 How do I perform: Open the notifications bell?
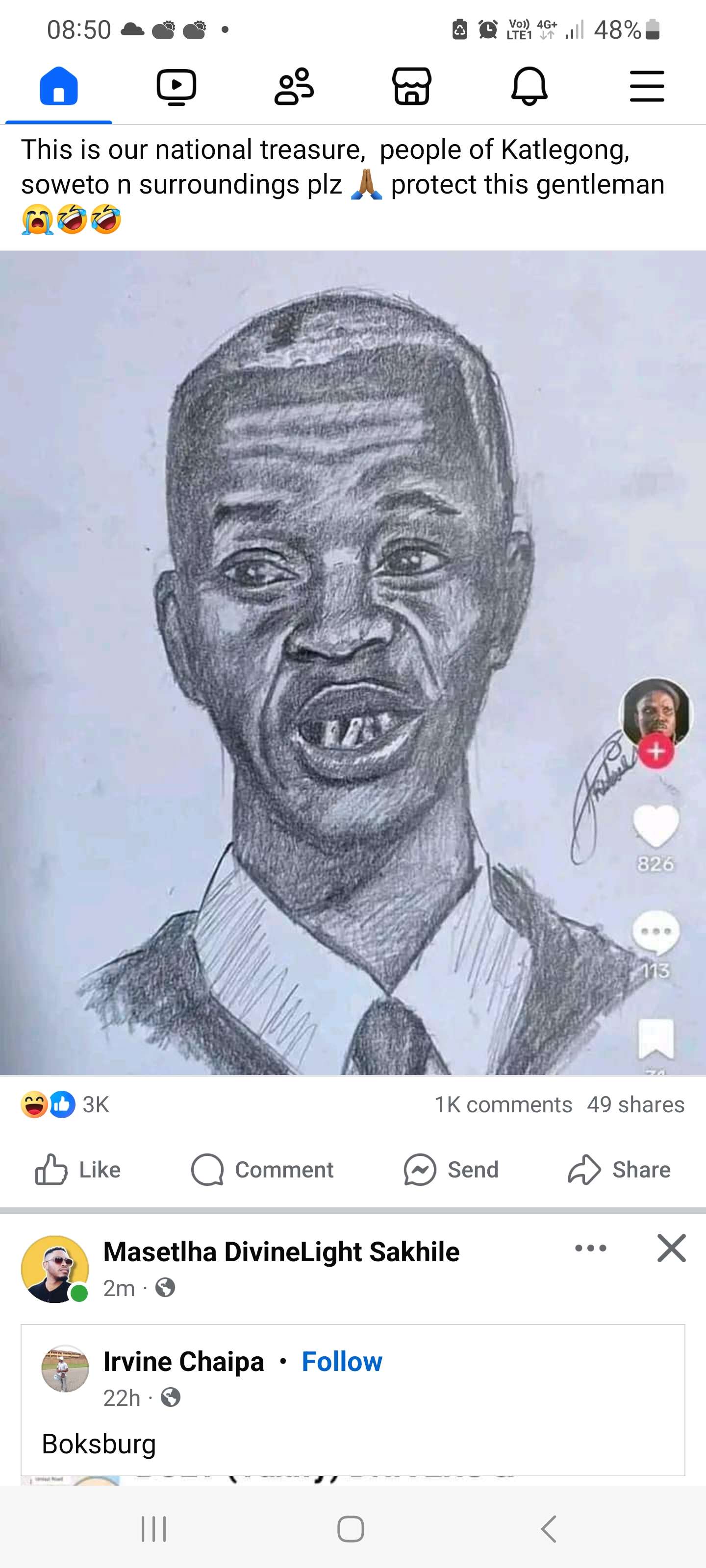point(529,86)
